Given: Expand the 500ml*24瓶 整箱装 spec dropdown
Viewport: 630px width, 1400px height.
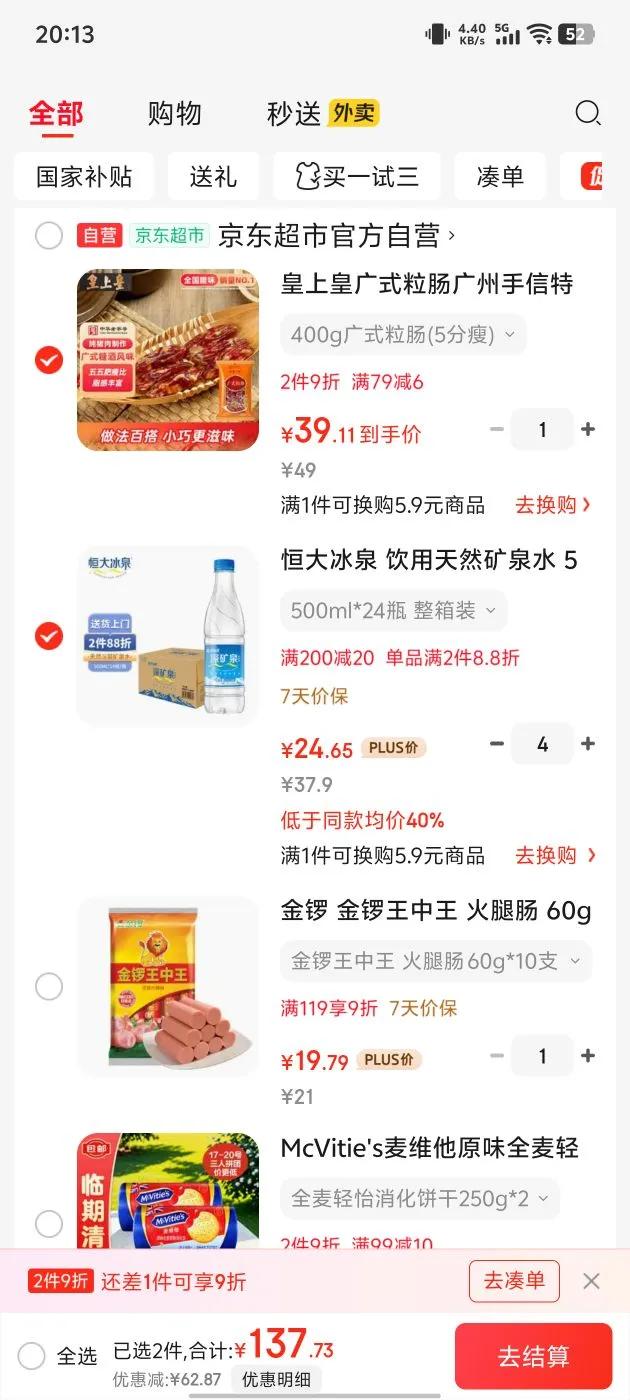Looking at the screenshot, I should (x=393, y=610).
